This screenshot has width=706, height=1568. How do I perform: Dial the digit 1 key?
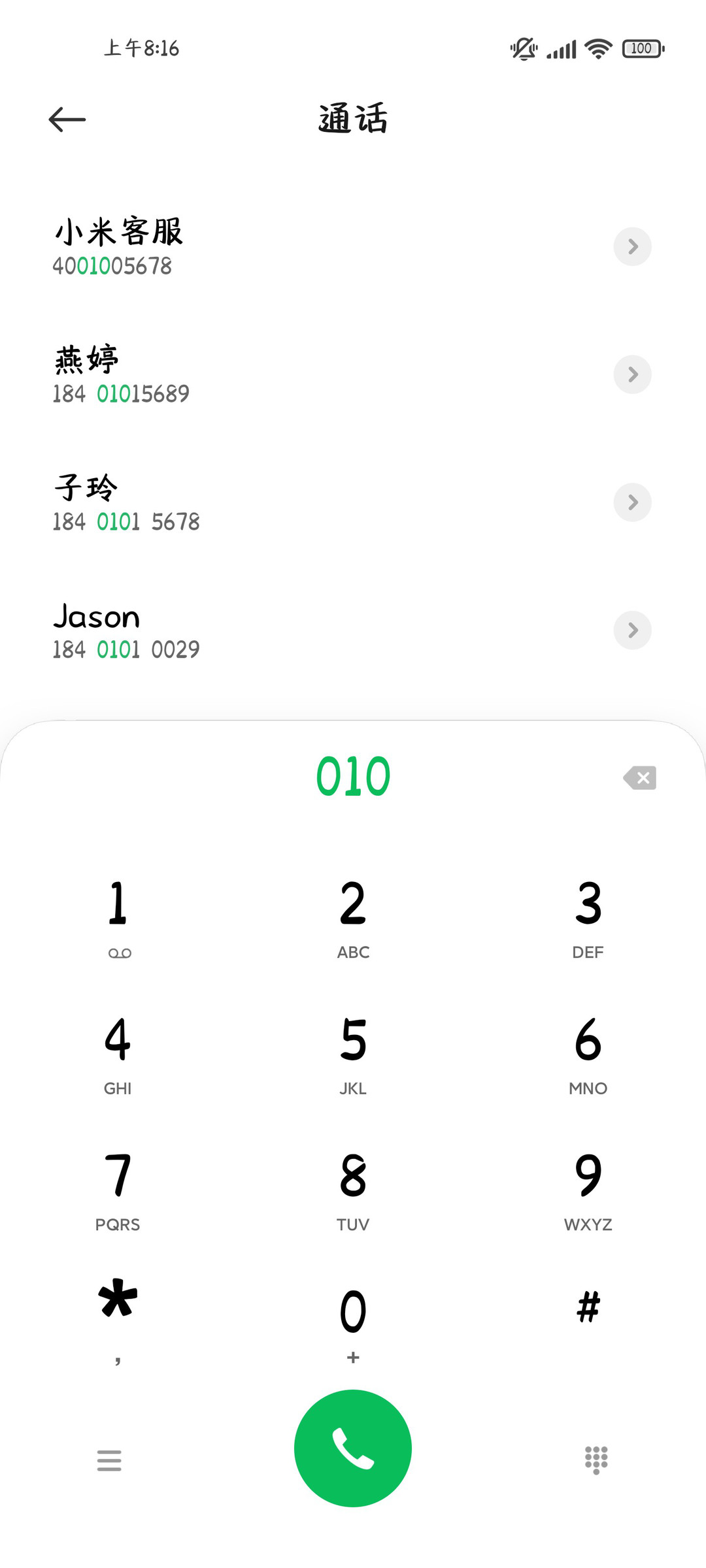[118, 919]
